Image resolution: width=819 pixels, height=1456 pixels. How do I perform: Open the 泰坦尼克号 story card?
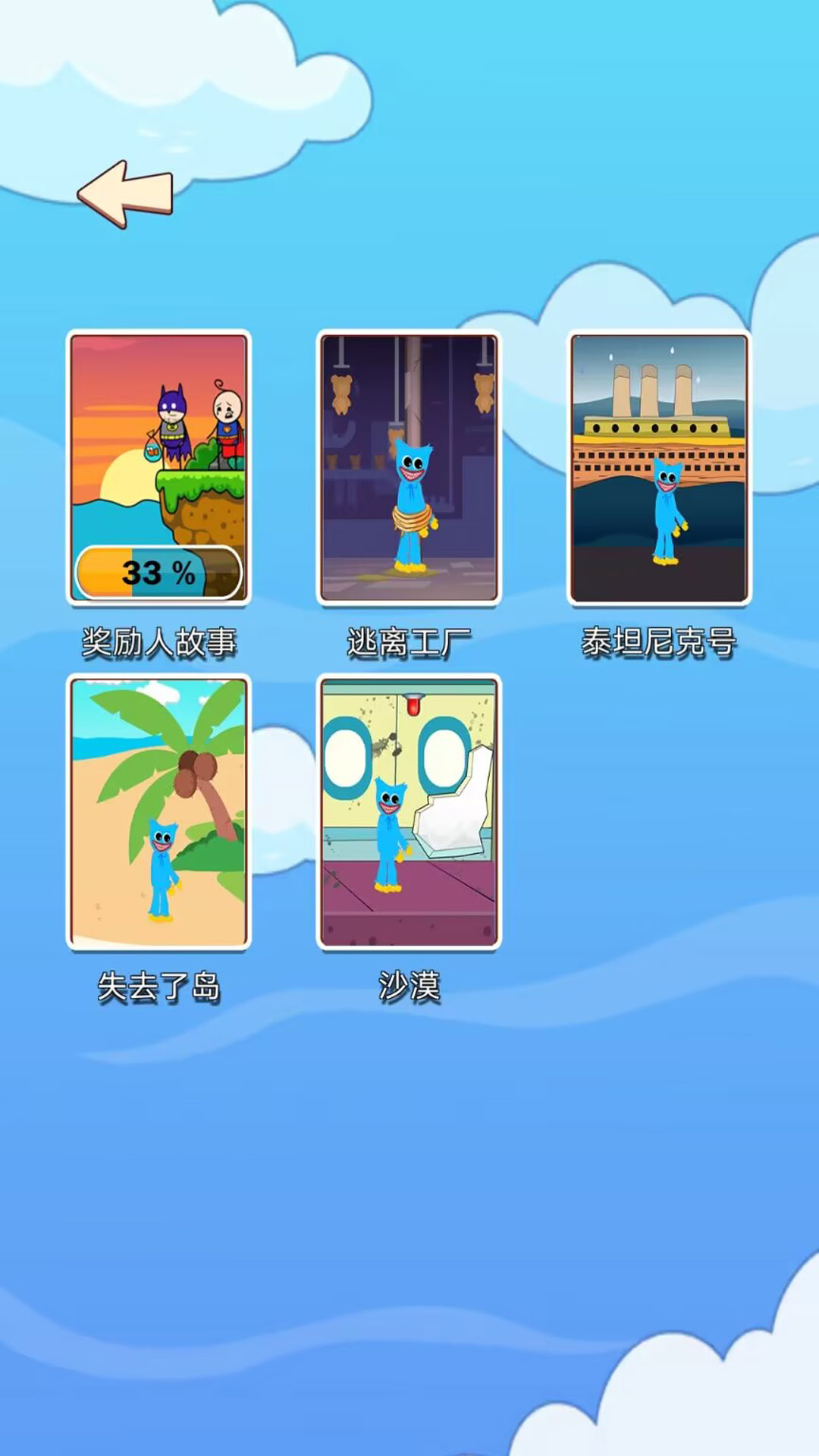(x=659, y=468)
